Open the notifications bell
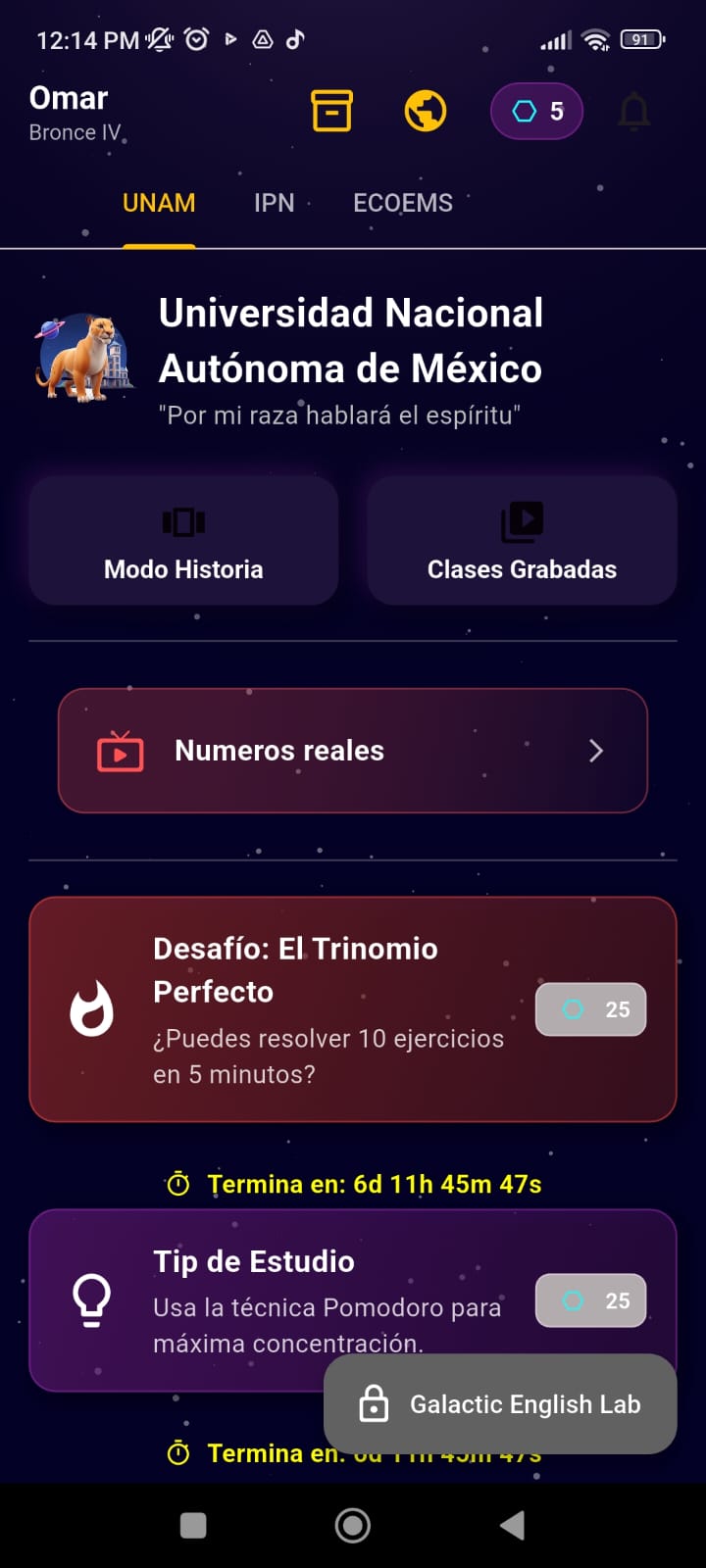This screenshot has width=706, height=1568. coord(634,112)
